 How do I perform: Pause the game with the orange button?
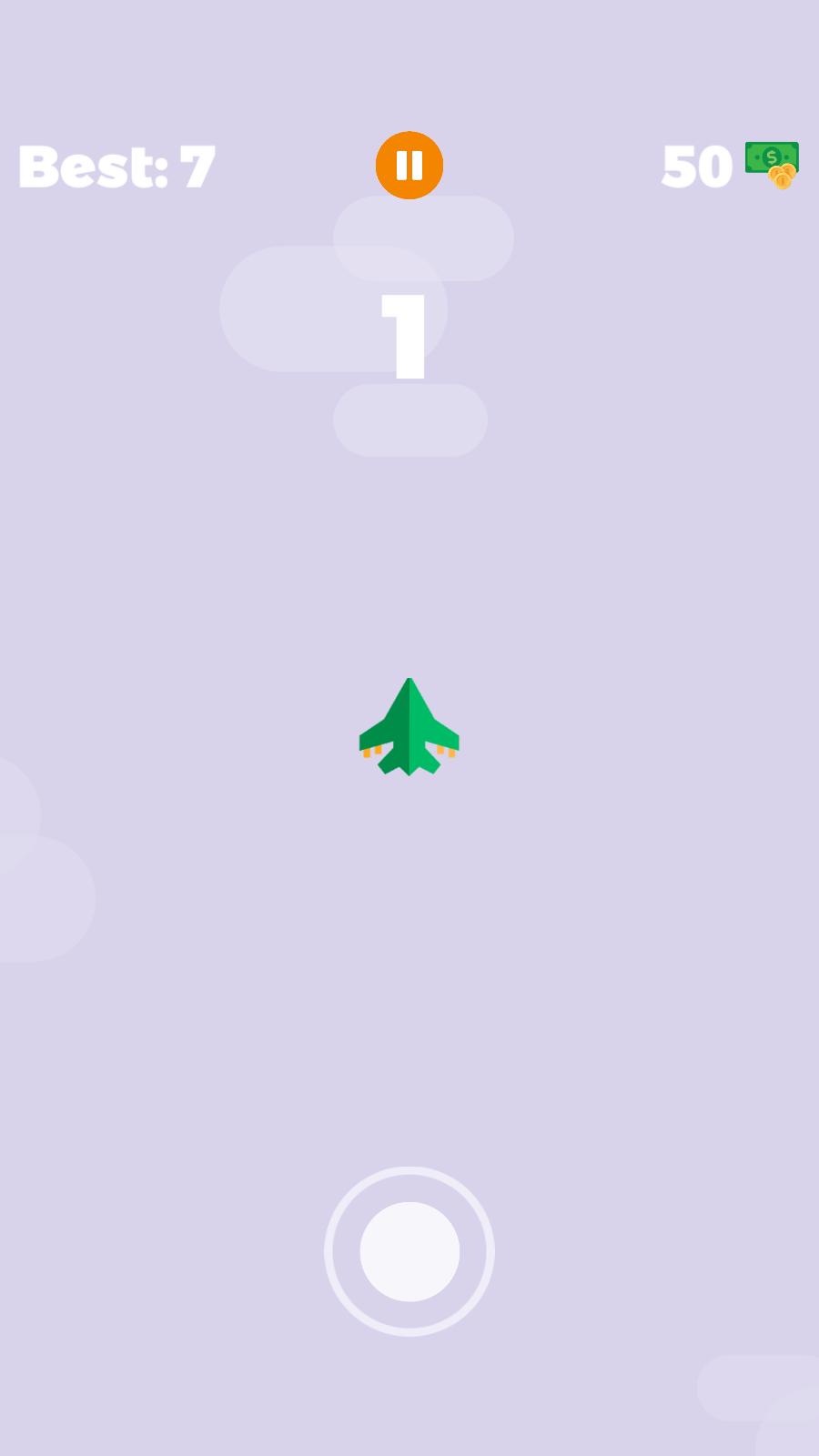pyautogui.click(x=409, y=166)
